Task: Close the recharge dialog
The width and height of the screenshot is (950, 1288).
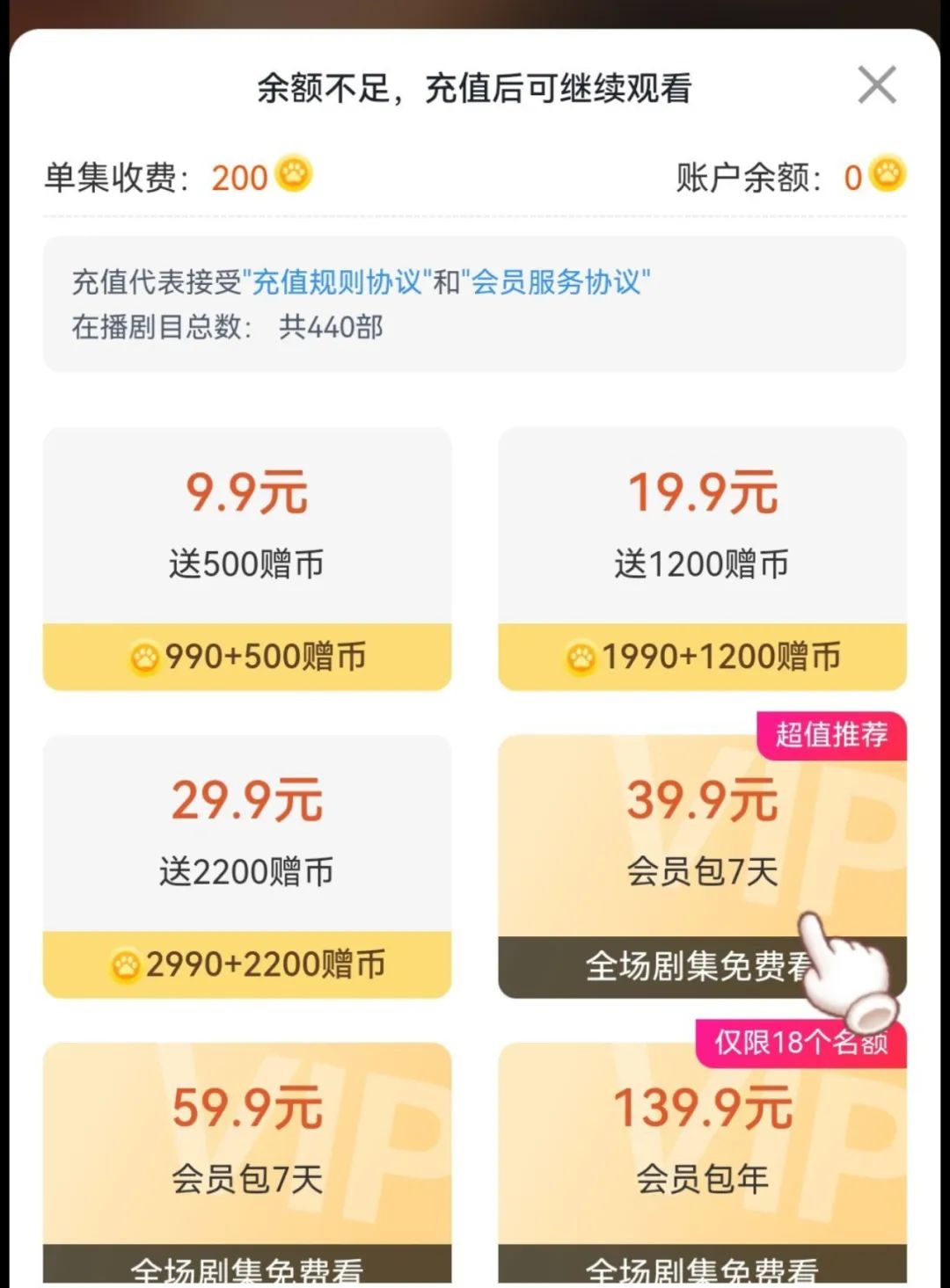Action: point(876,85)
